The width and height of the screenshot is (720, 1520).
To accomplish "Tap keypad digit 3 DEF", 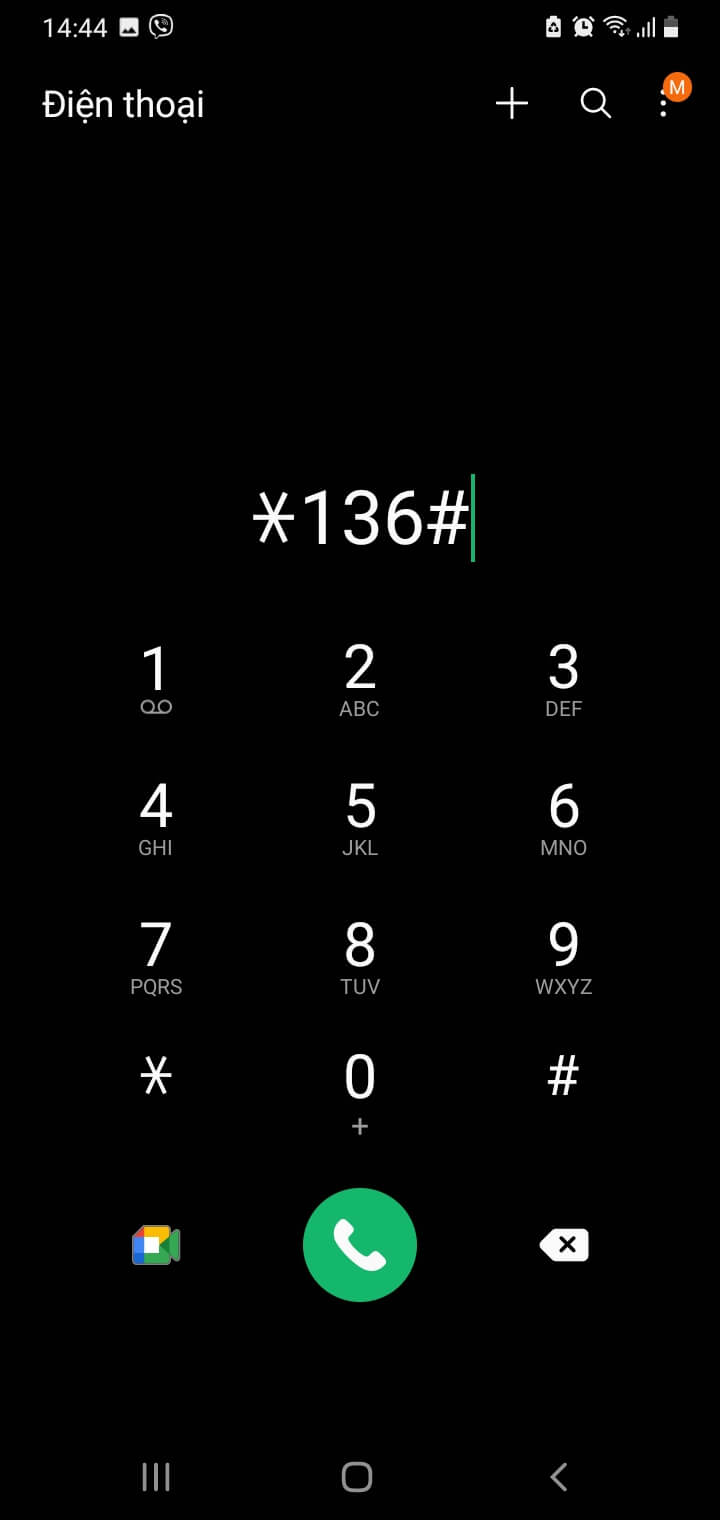I will 564,678.
